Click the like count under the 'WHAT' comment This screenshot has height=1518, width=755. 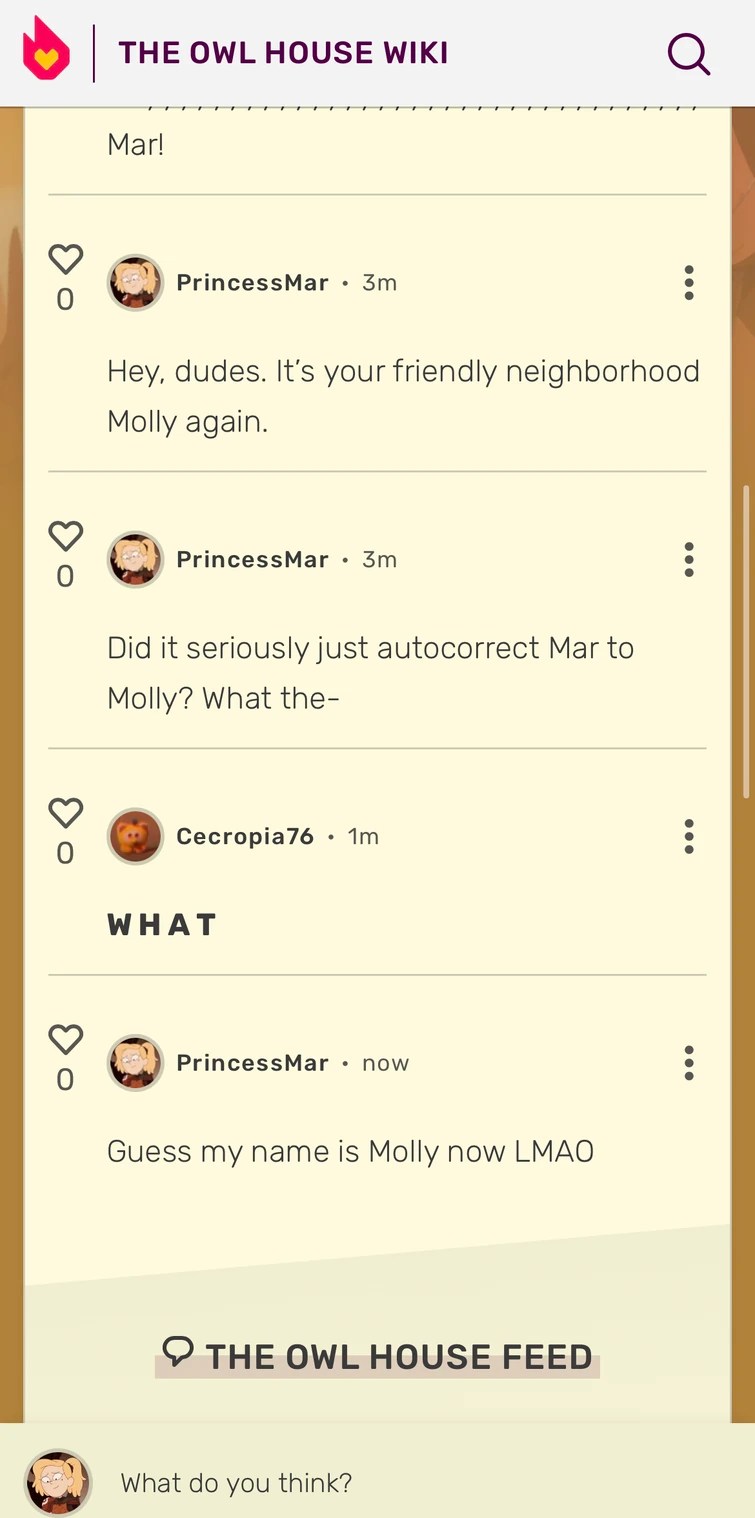coord(64,854)
